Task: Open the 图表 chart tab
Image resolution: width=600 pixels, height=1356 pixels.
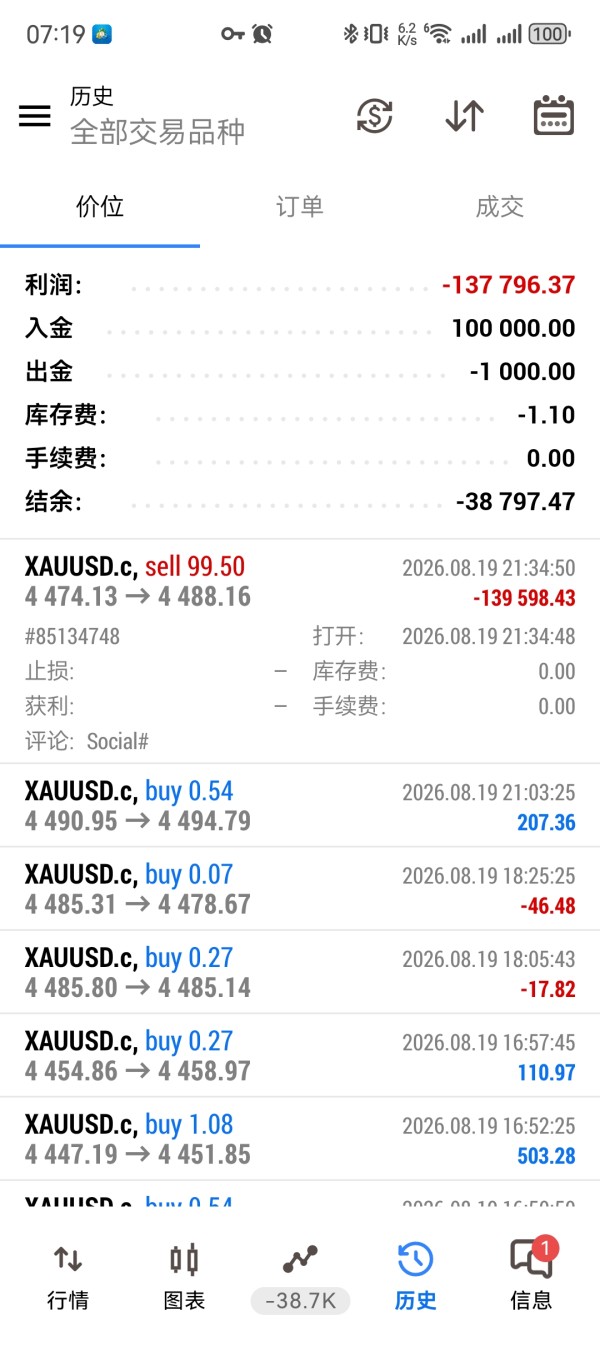Action: click(184, 1276)
